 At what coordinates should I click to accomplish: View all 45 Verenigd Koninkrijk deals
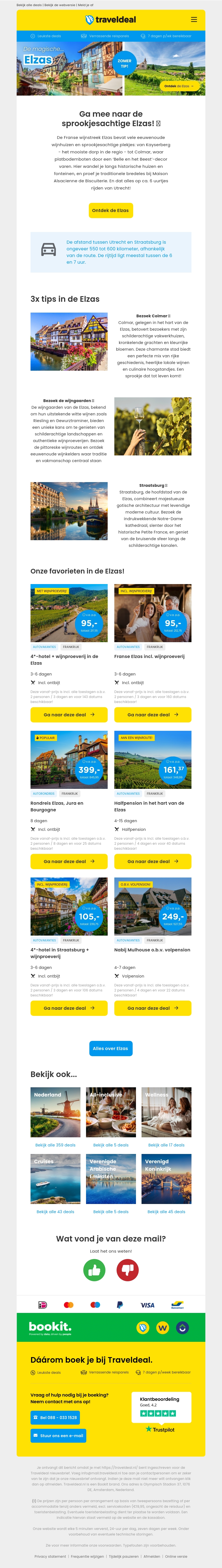(x=166, y=1211)
